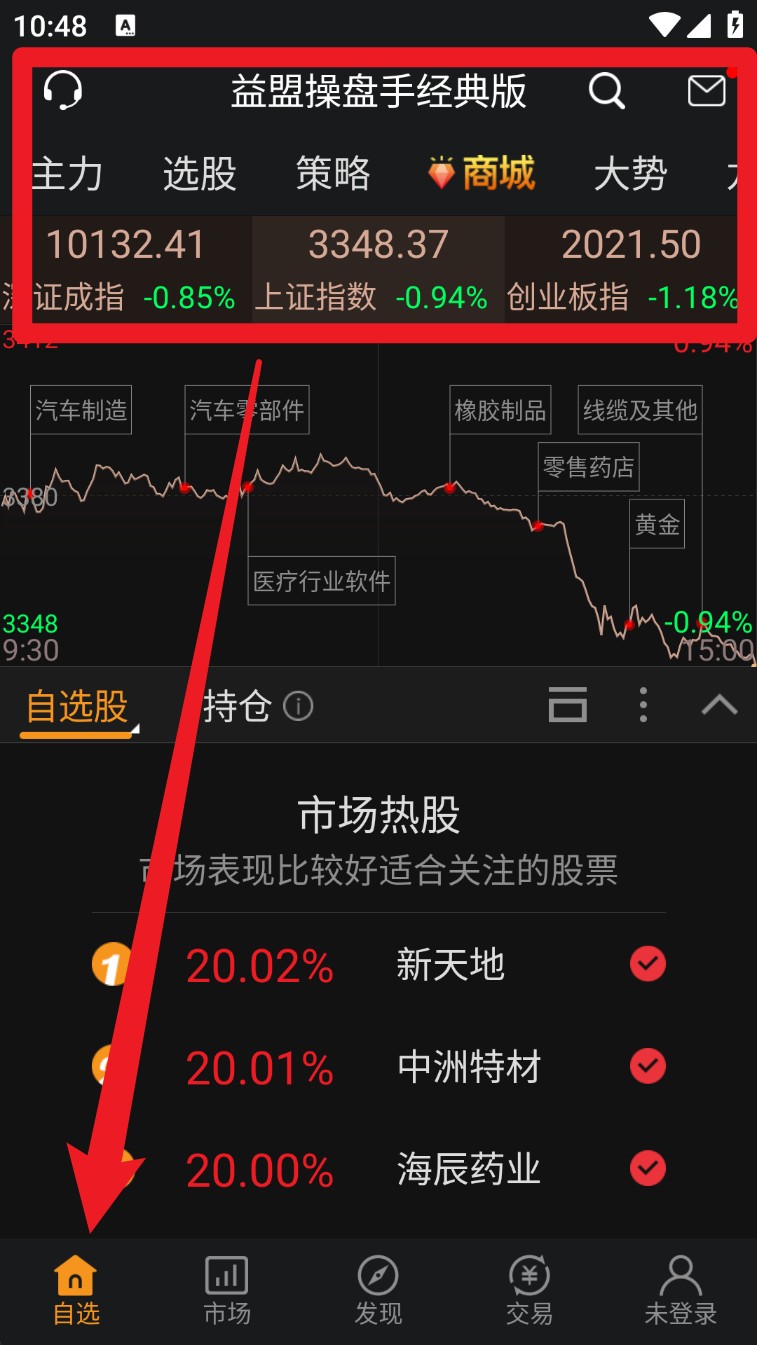Open the search magnifier icon
This screenshot has width=757, height=1345.
click(606, 91)
